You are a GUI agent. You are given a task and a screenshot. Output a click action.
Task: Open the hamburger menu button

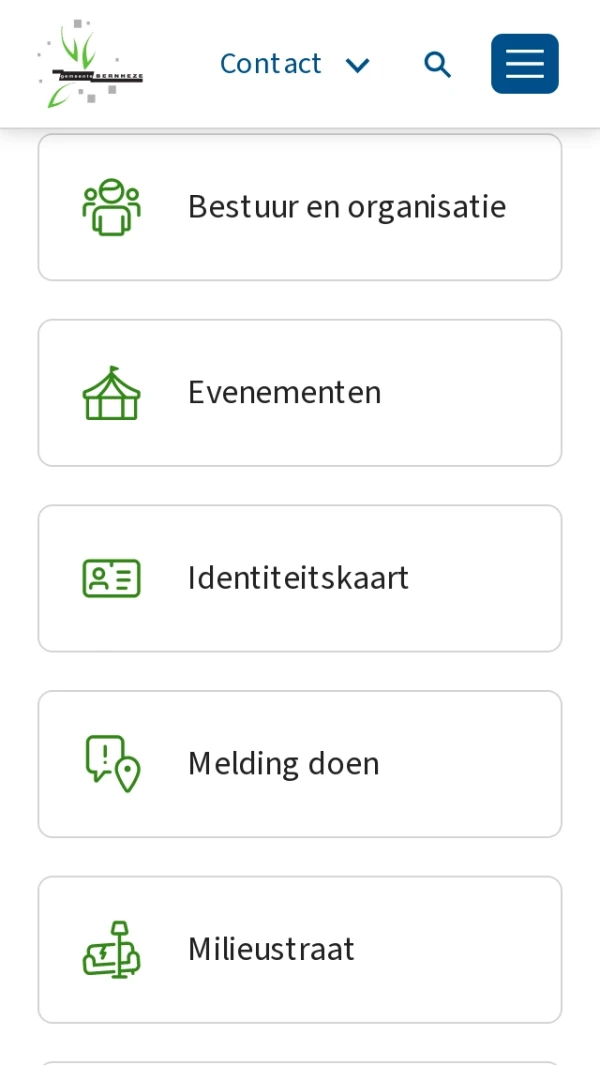tap(524, 64)
